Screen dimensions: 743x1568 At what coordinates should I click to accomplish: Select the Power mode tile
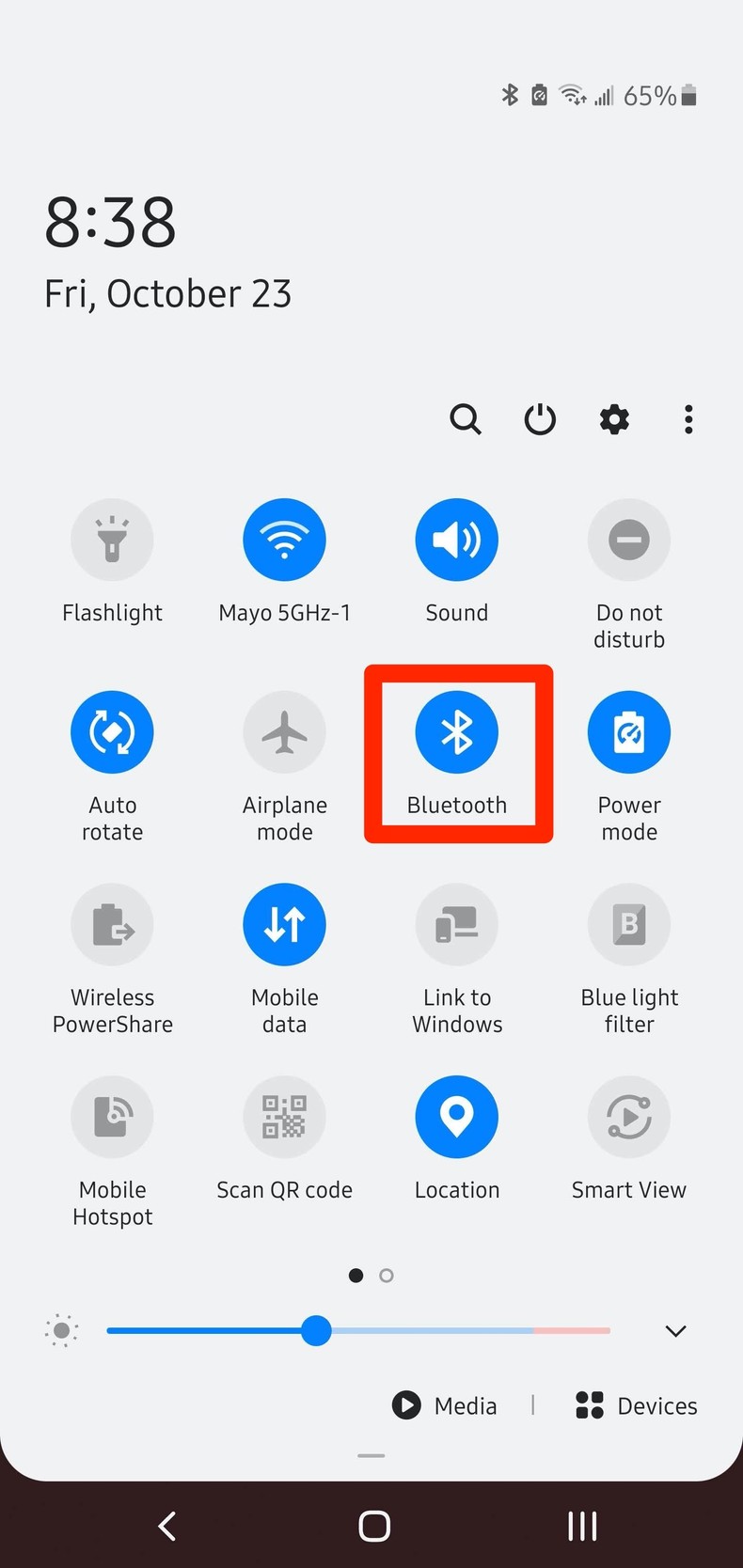pos(628,731)
